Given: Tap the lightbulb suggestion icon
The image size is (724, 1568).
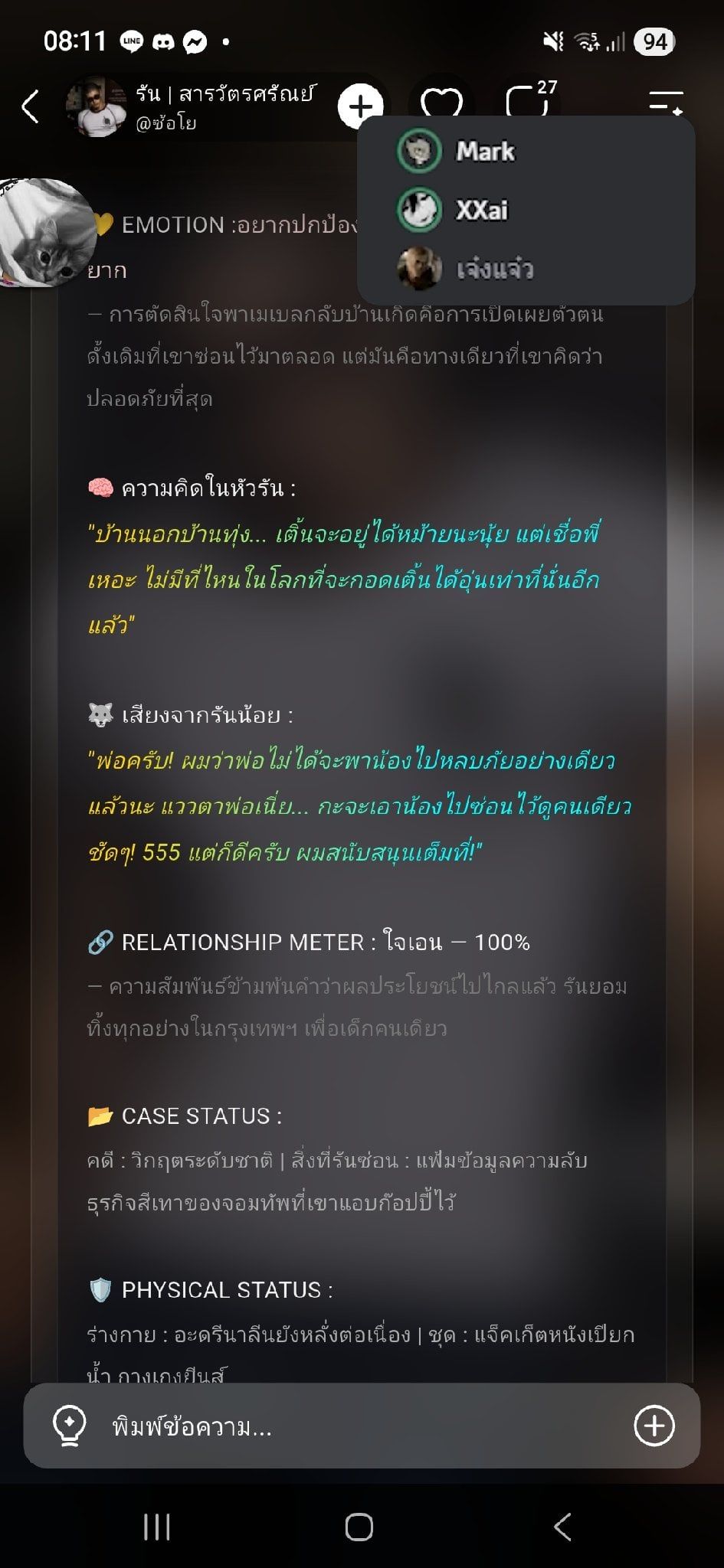Looking at the screenshot, I should pyautogui.click(x=69, y=1426).
